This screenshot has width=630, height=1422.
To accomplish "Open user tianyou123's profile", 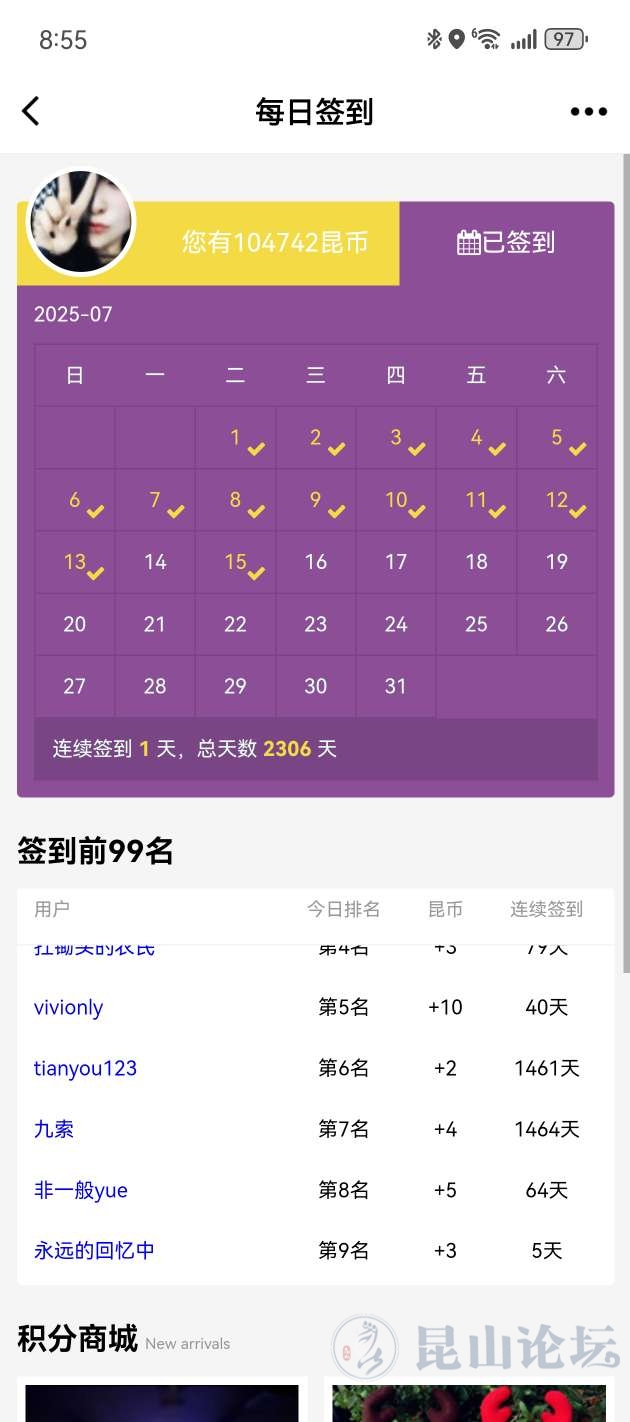I will pos(85,1068).
